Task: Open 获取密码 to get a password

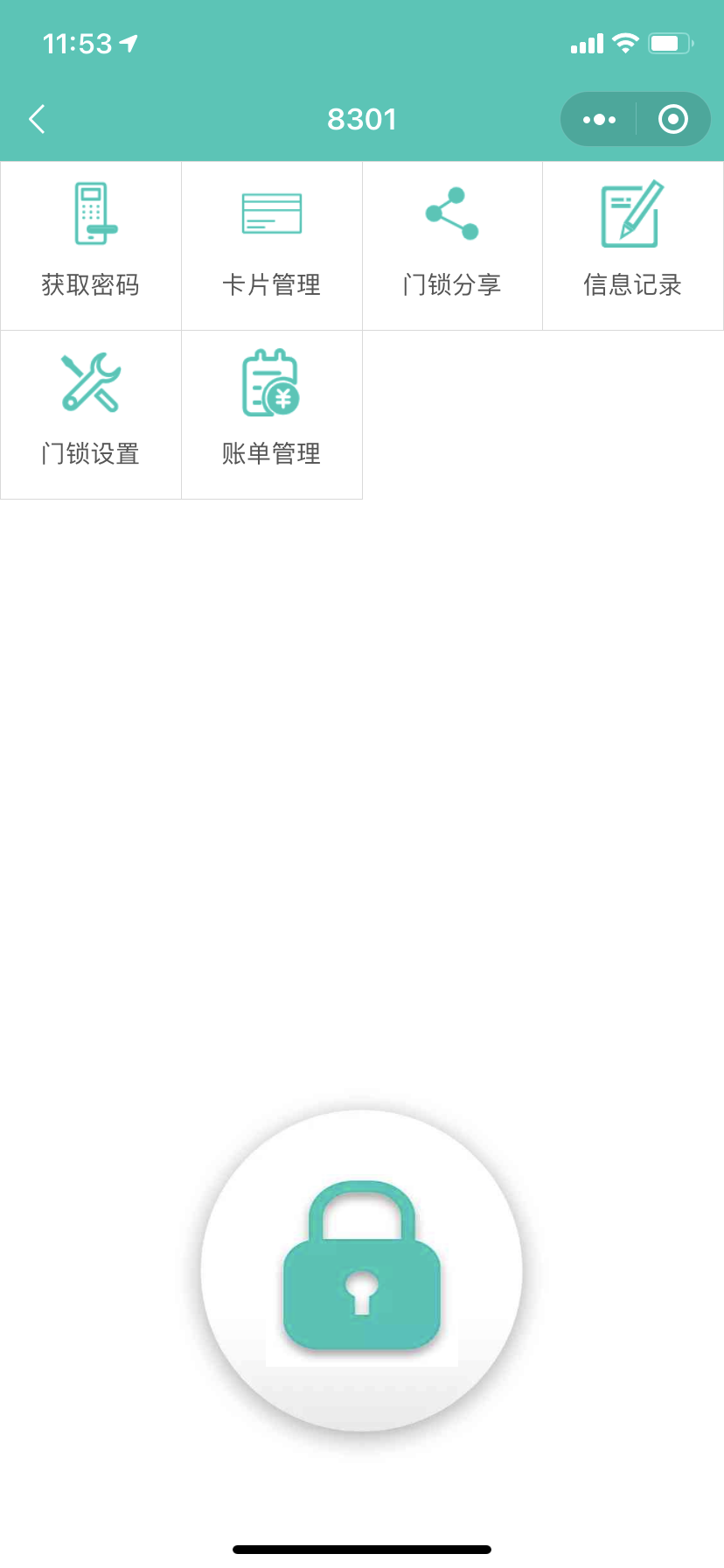Action: [91, 245]
